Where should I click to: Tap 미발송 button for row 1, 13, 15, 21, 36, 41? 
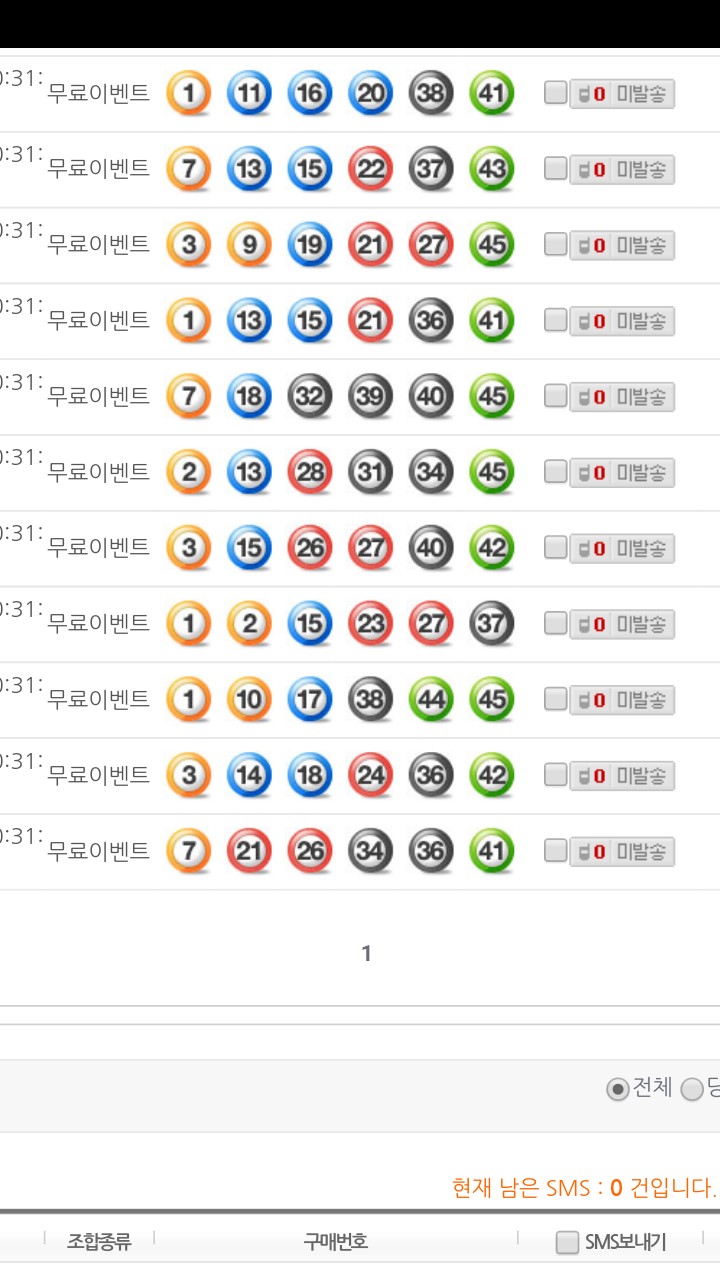click(x=622, y=321)
